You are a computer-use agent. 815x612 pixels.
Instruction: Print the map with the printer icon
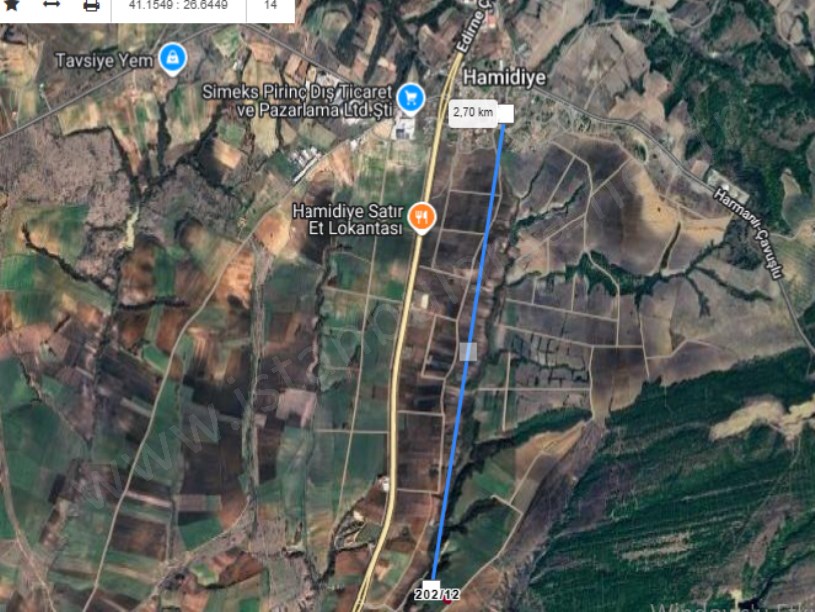(x=91, y=5)
